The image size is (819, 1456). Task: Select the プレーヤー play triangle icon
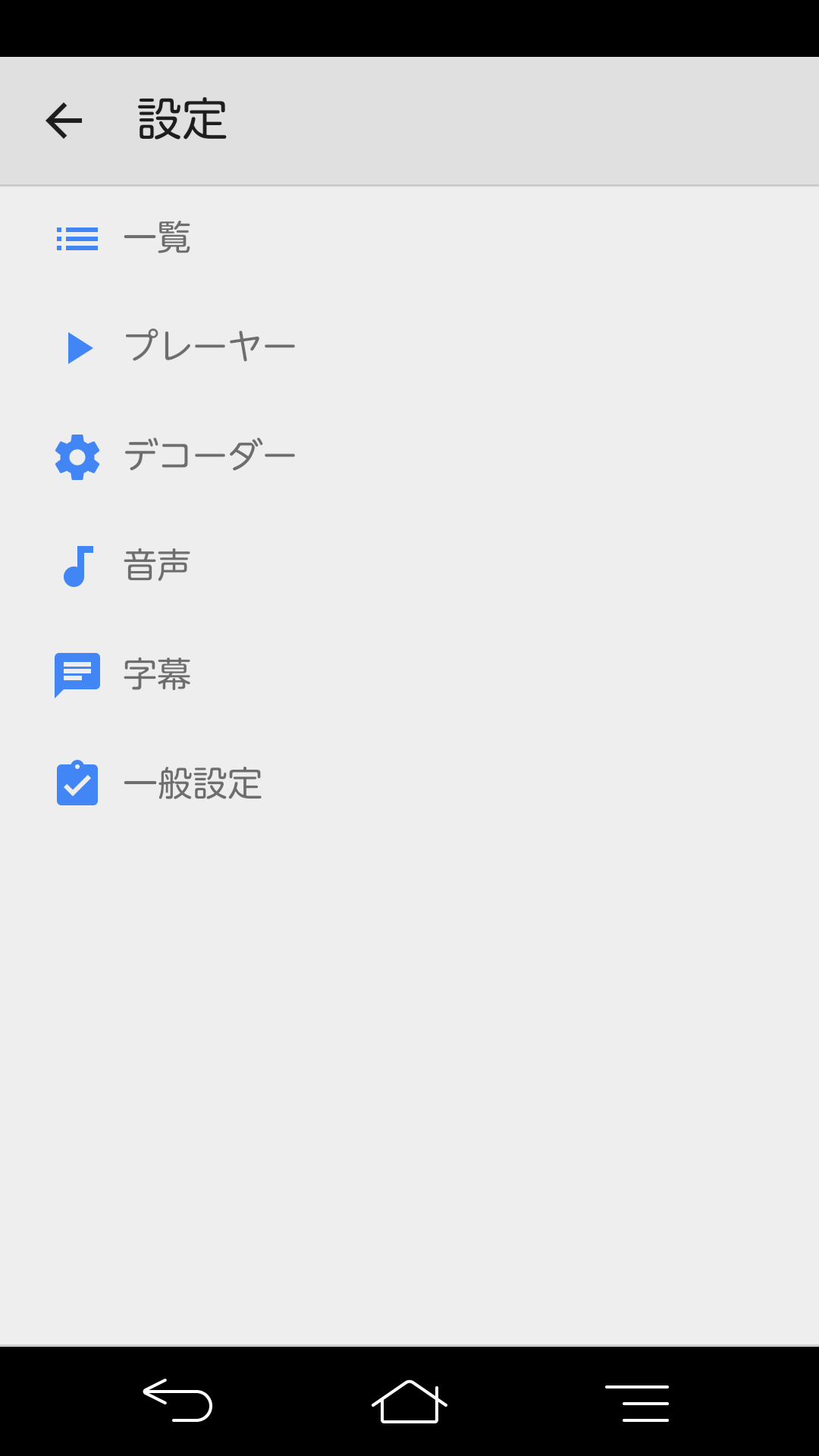pyautogui.click(x=79, y=347)
